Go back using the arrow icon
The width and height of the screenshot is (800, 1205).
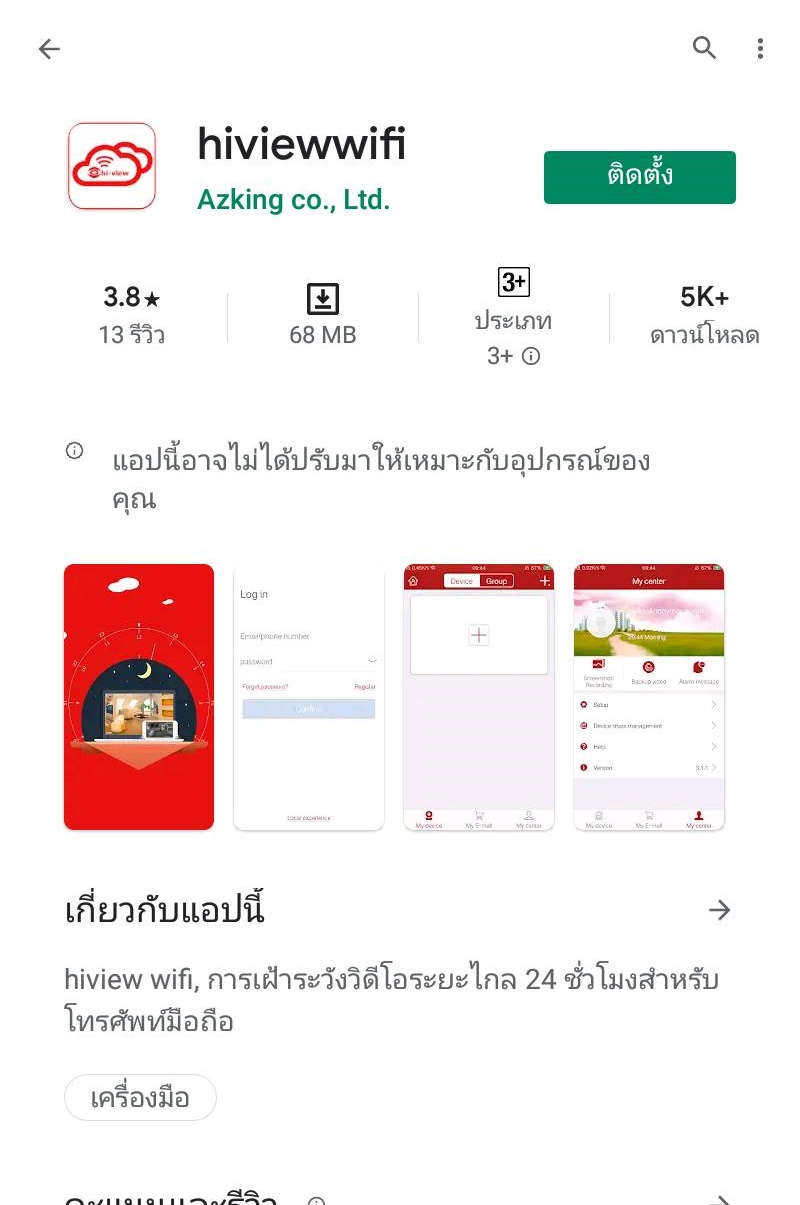[49, 49]
